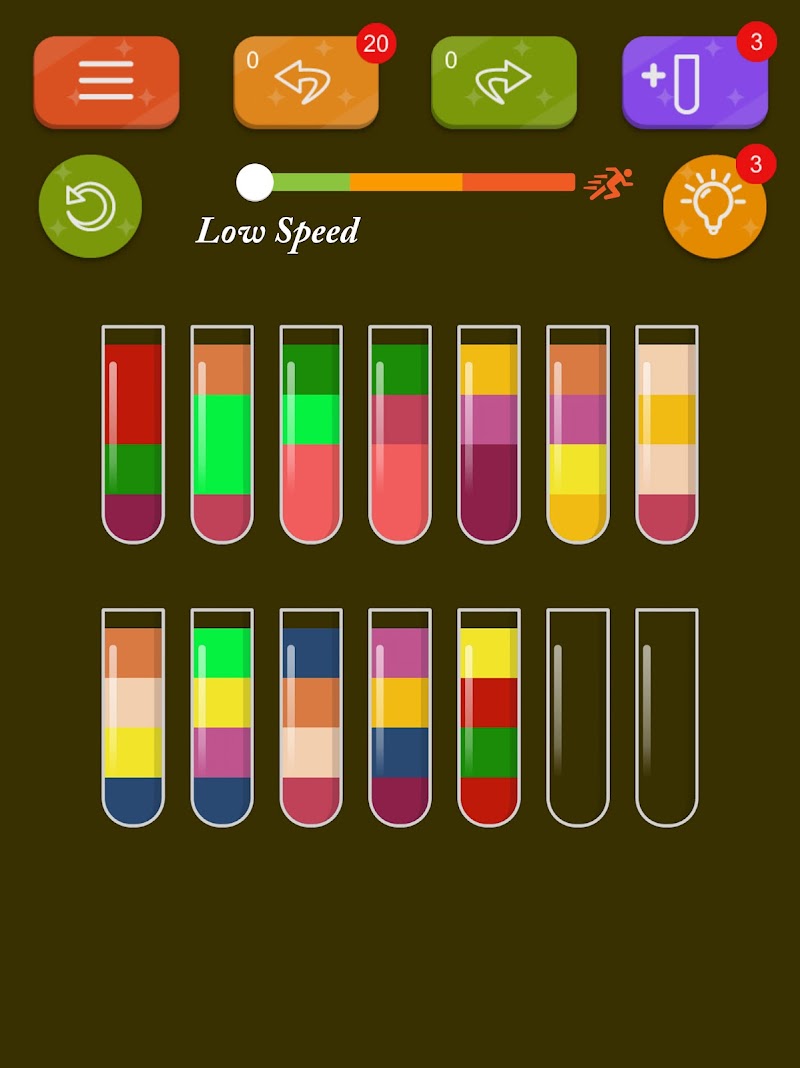Image resolution: width=800 pixels, height=1068 pixels.
Task: Get a hint from the lightbulb button
Action: click(714, 206)
